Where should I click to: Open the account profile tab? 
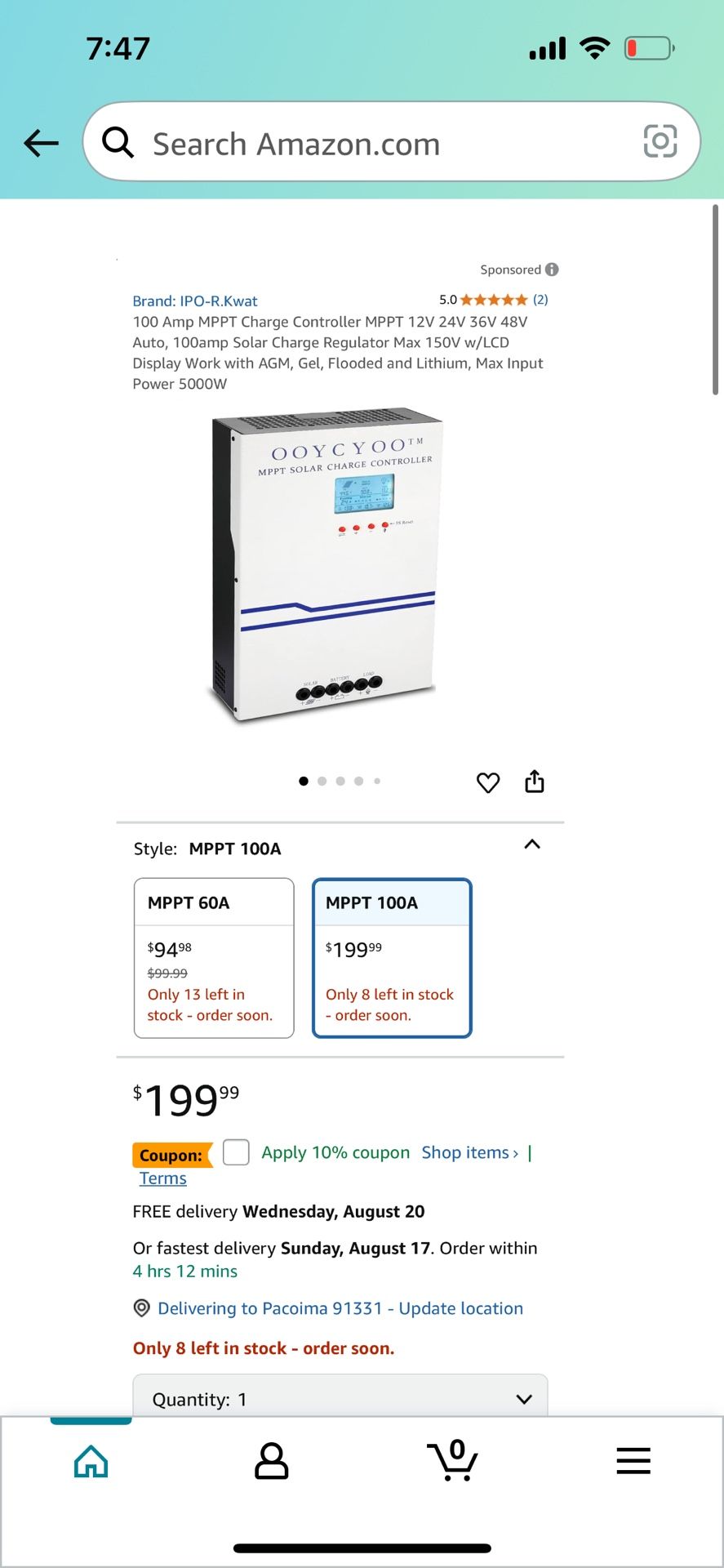tap(272, 1461)
